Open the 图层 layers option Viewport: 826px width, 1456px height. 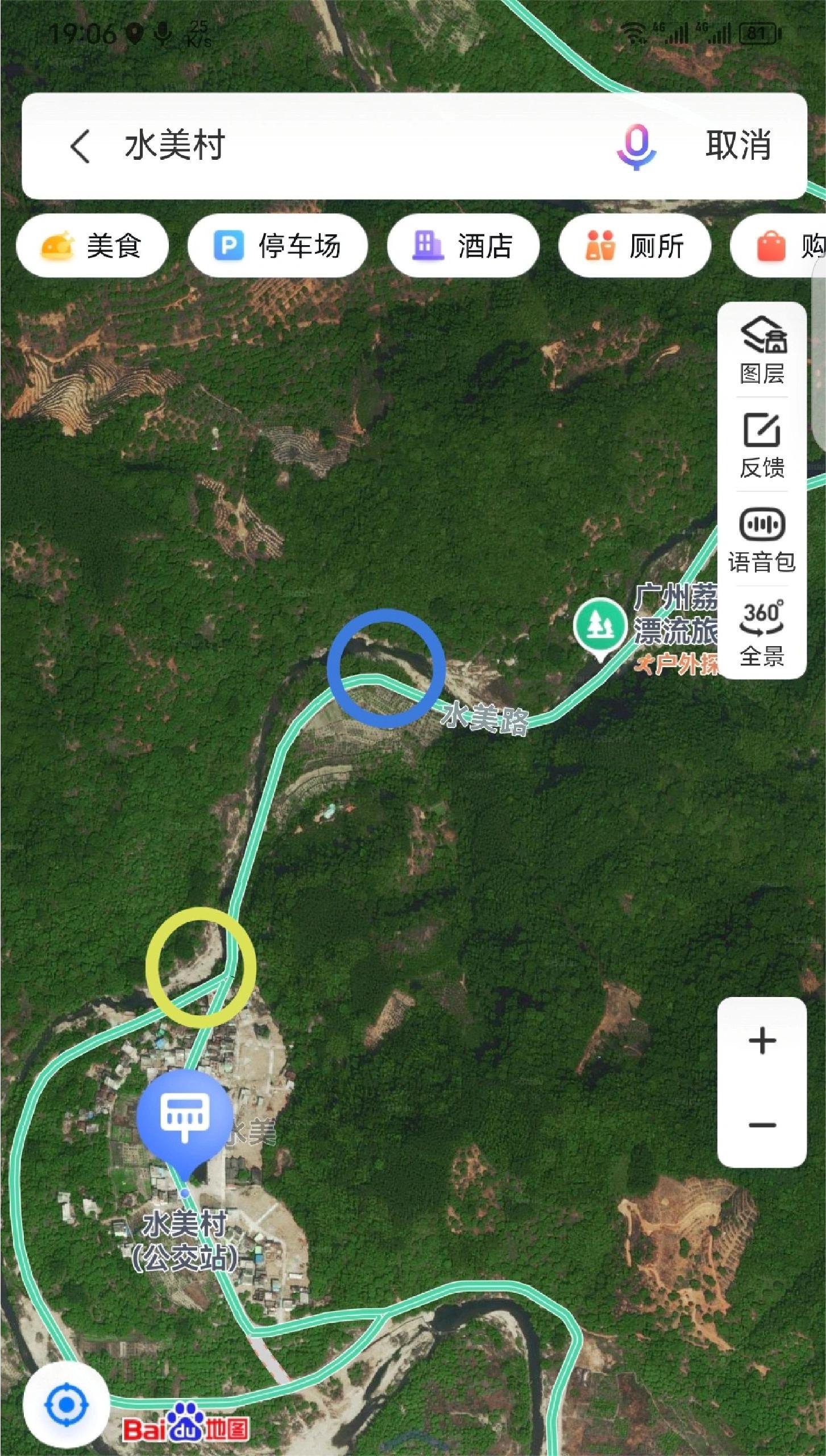[x=762, y=350]
